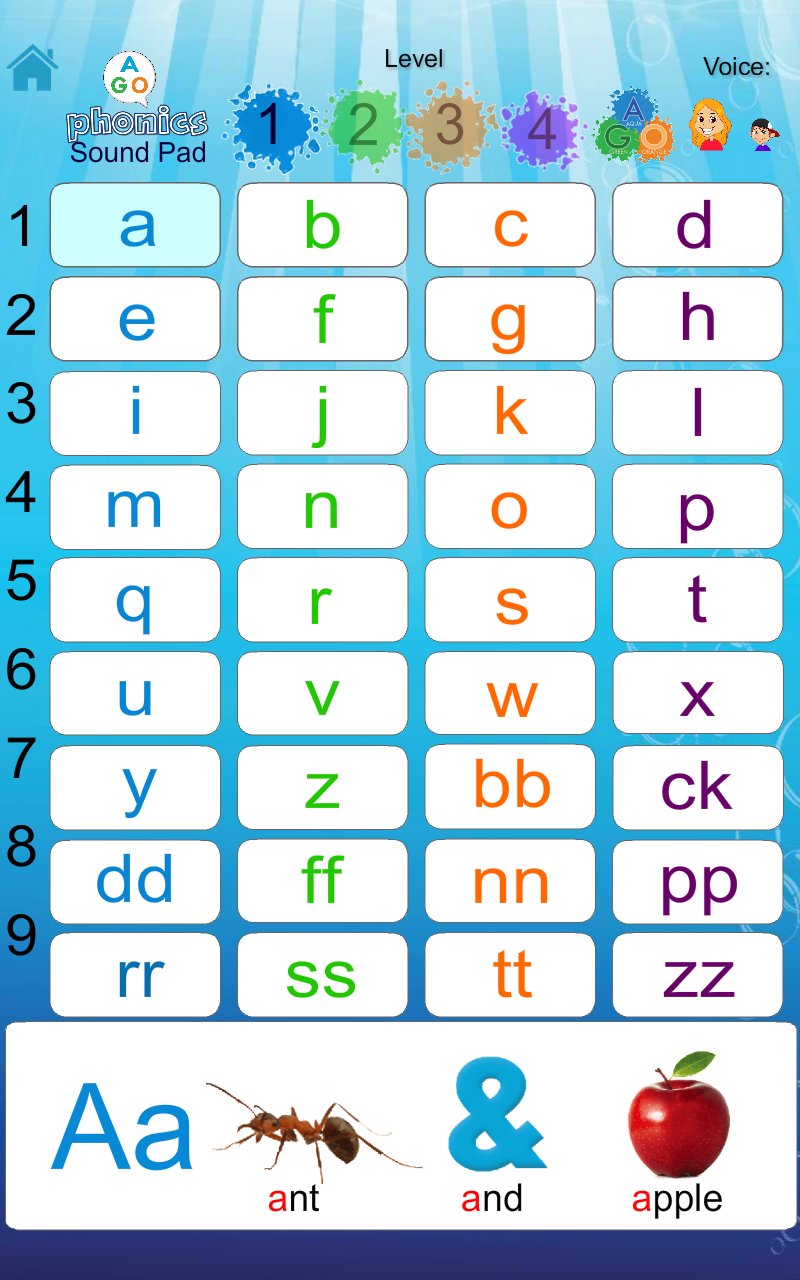Viewport: 800px width, 1280px height.
Task: Play the sound for letter a
Action: point(135,225)
